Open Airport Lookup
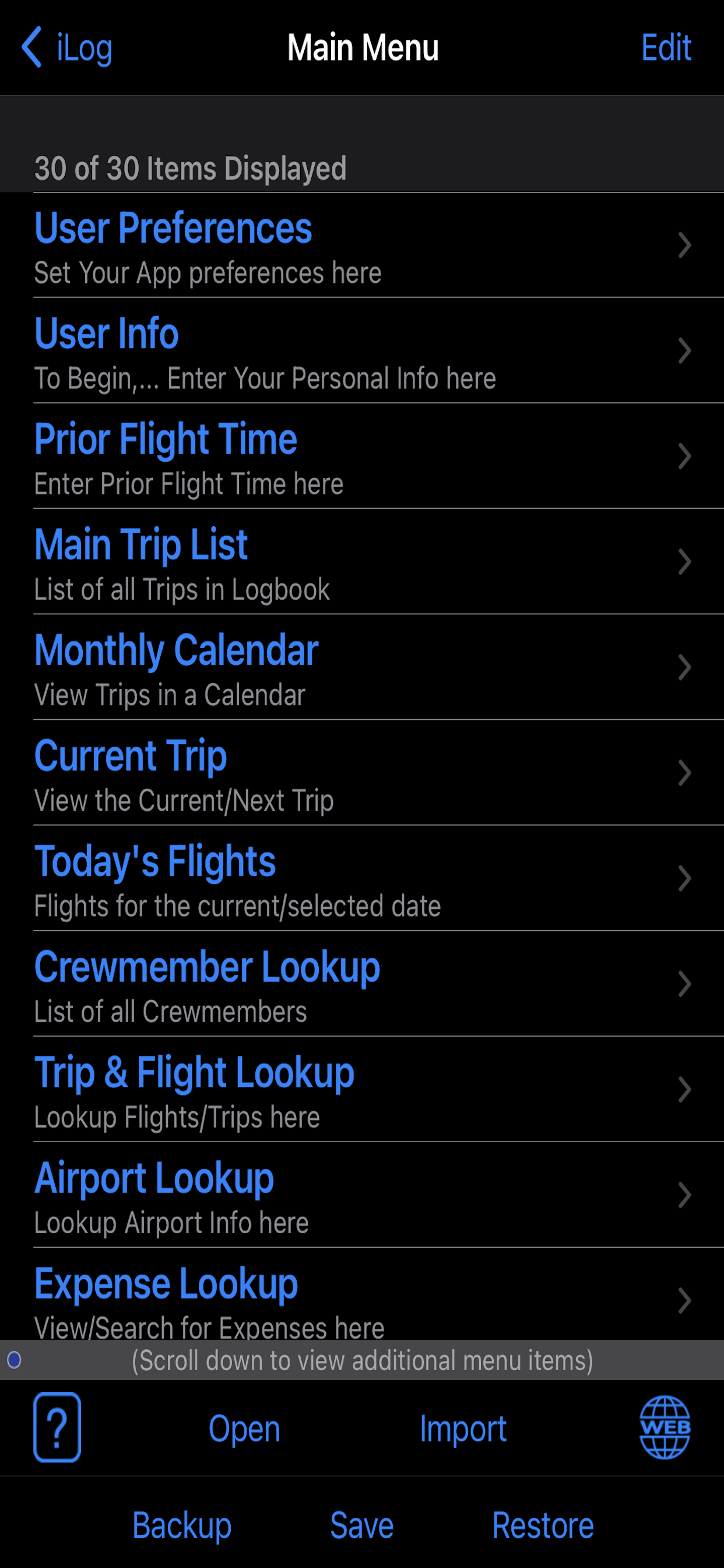The image size is (724, 1568). click(362, 1194)
